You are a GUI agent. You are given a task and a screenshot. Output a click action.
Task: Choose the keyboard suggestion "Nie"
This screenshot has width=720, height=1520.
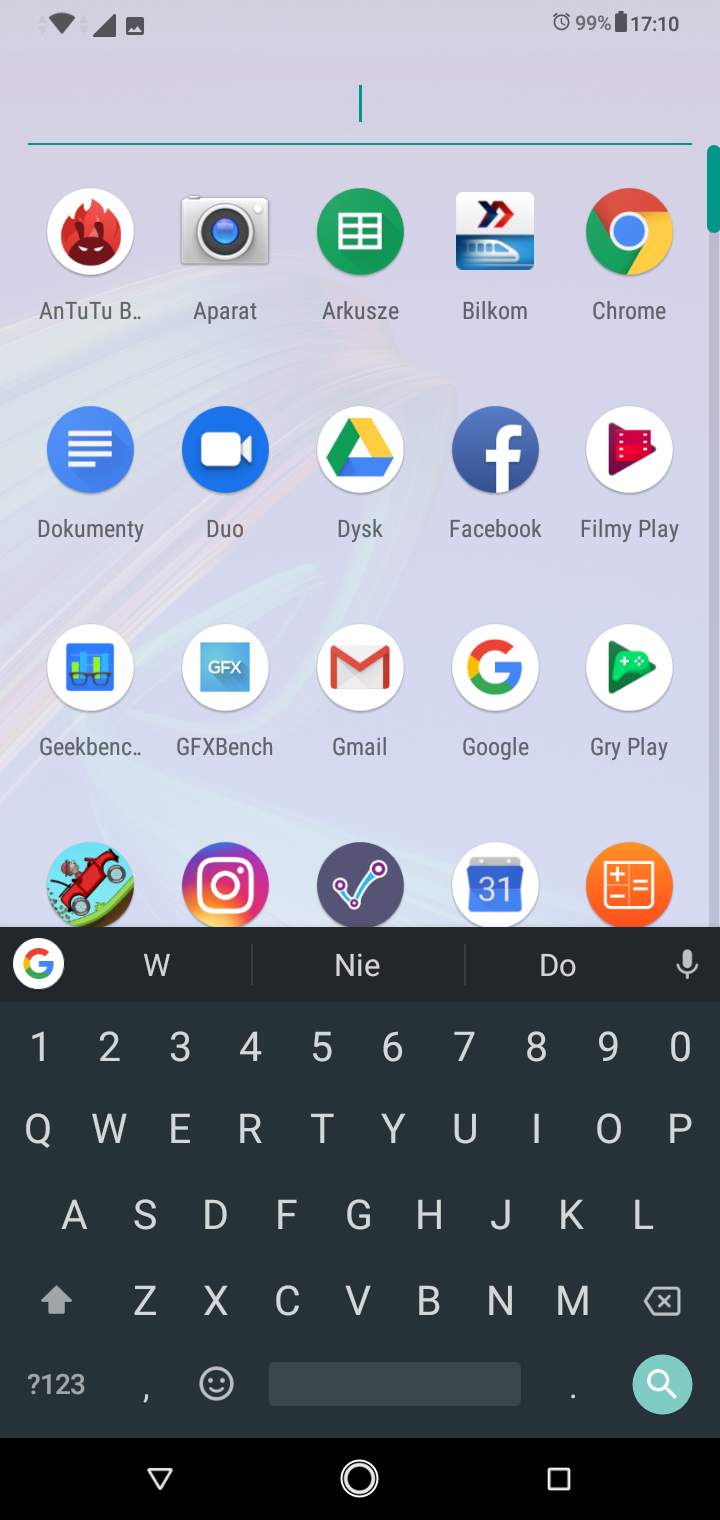pyautogui.click(x=358, y=965)
